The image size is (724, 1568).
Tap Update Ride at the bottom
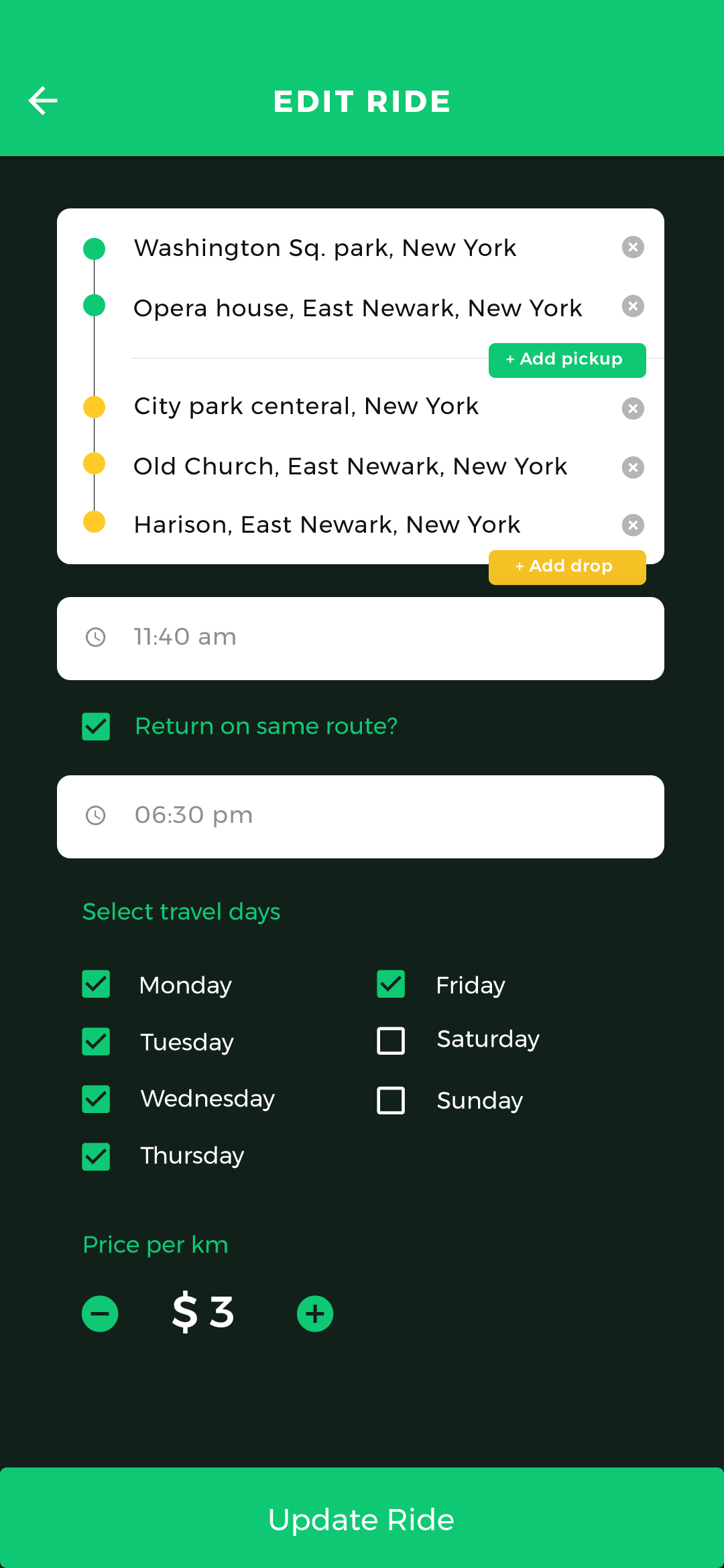pos(362,1520)
